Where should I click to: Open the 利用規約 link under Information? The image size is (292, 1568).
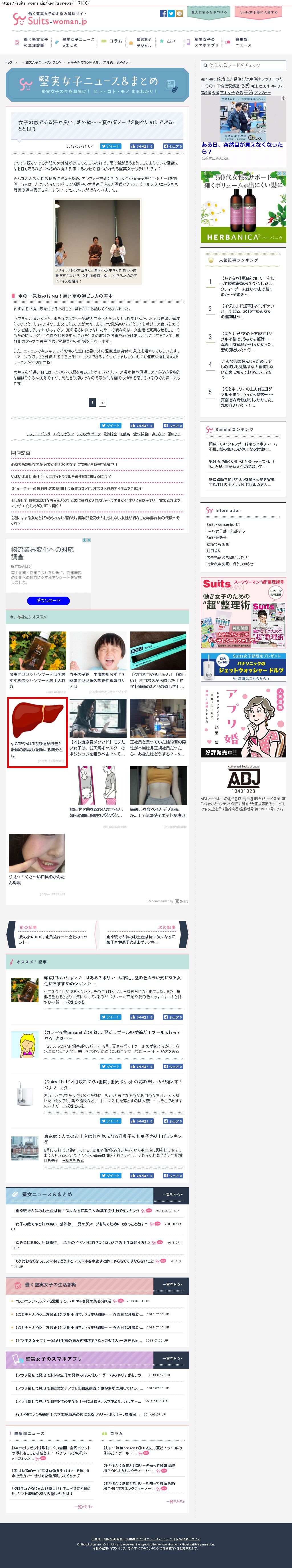[x=214, y=551]
